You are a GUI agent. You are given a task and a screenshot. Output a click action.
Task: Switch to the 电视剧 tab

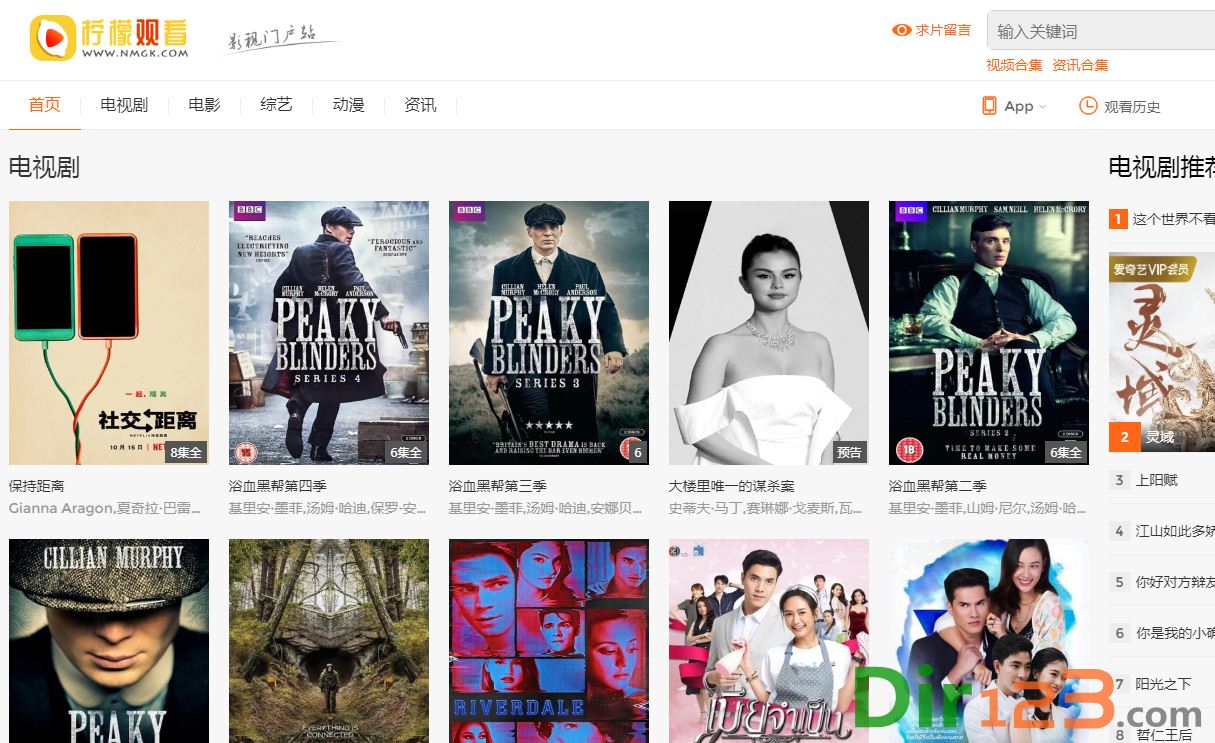tap(124, 105)
